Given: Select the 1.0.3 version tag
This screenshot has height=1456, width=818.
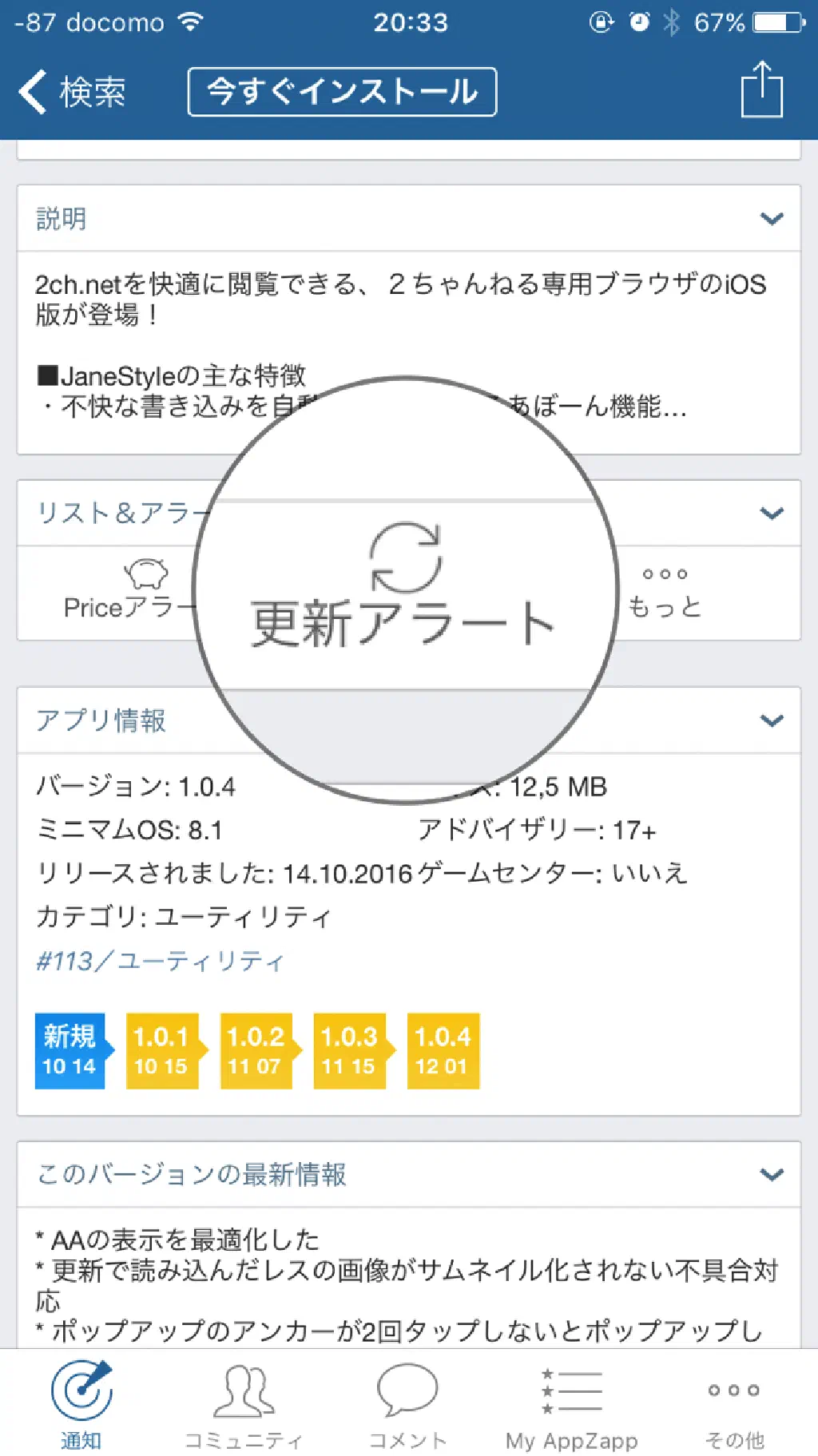Looking at the screenshot, I should pyautogui.click(x=349, y=1050).
